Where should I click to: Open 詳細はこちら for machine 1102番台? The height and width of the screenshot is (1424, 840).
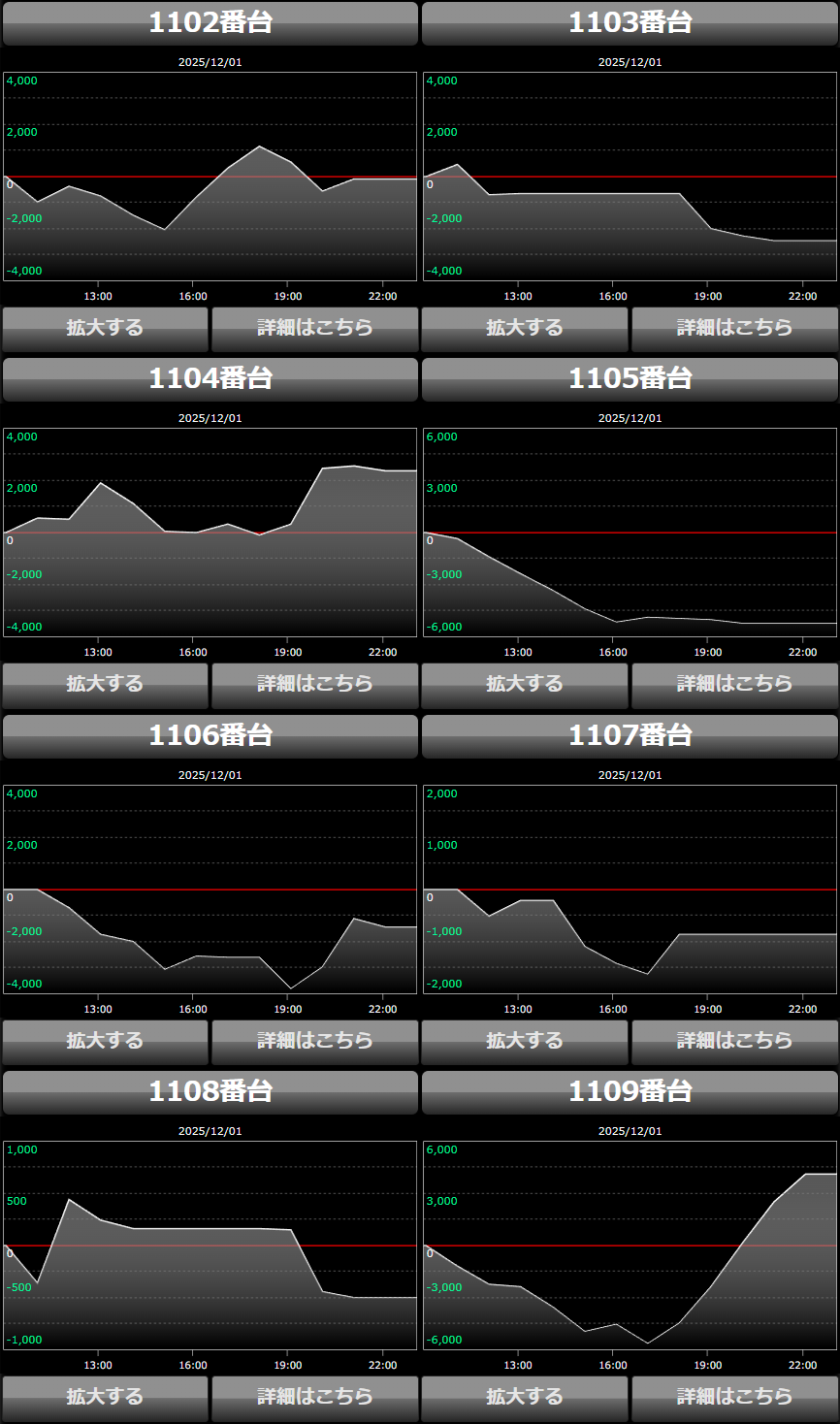(314, 329)
